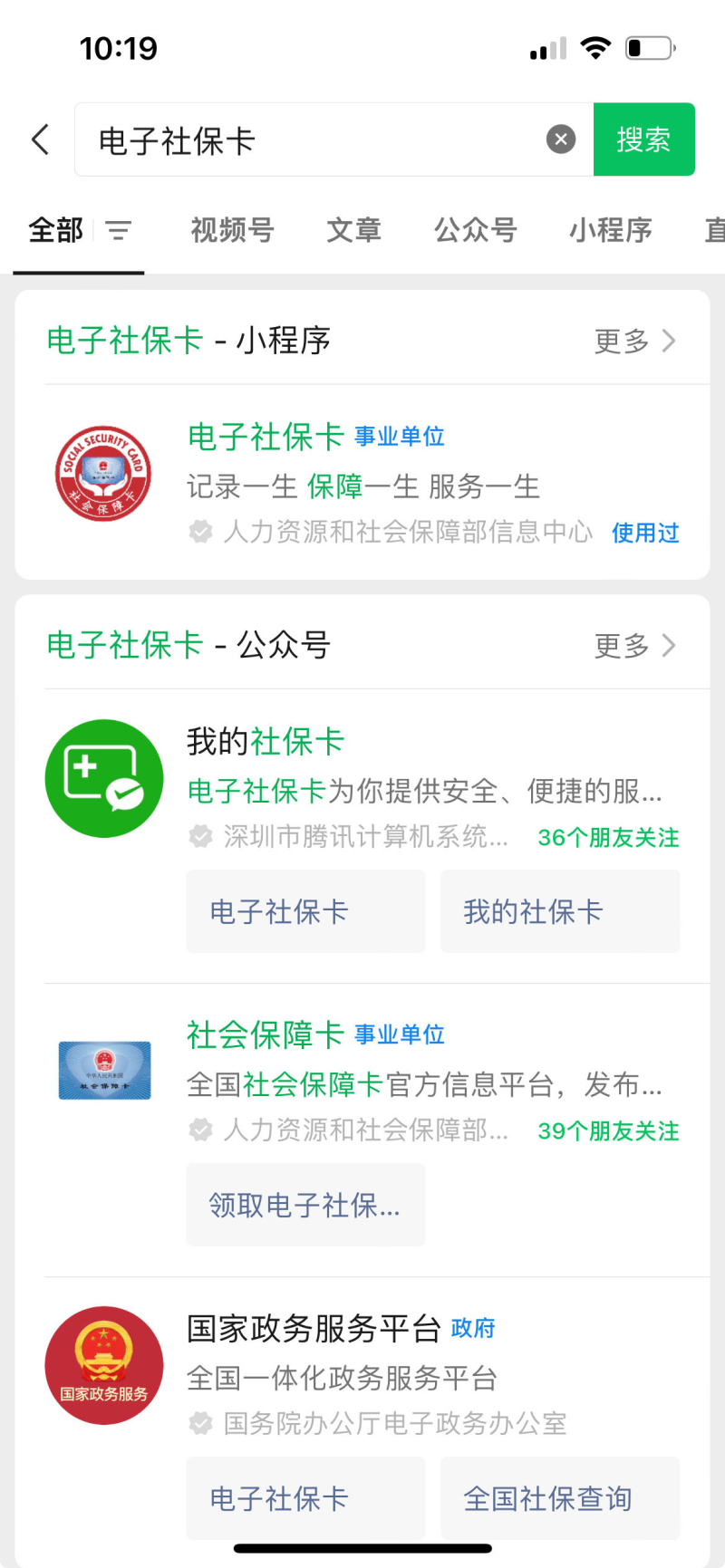The image size is (725, 1568).
Task: Open the filter icon beside 全部
Action: 119,231
